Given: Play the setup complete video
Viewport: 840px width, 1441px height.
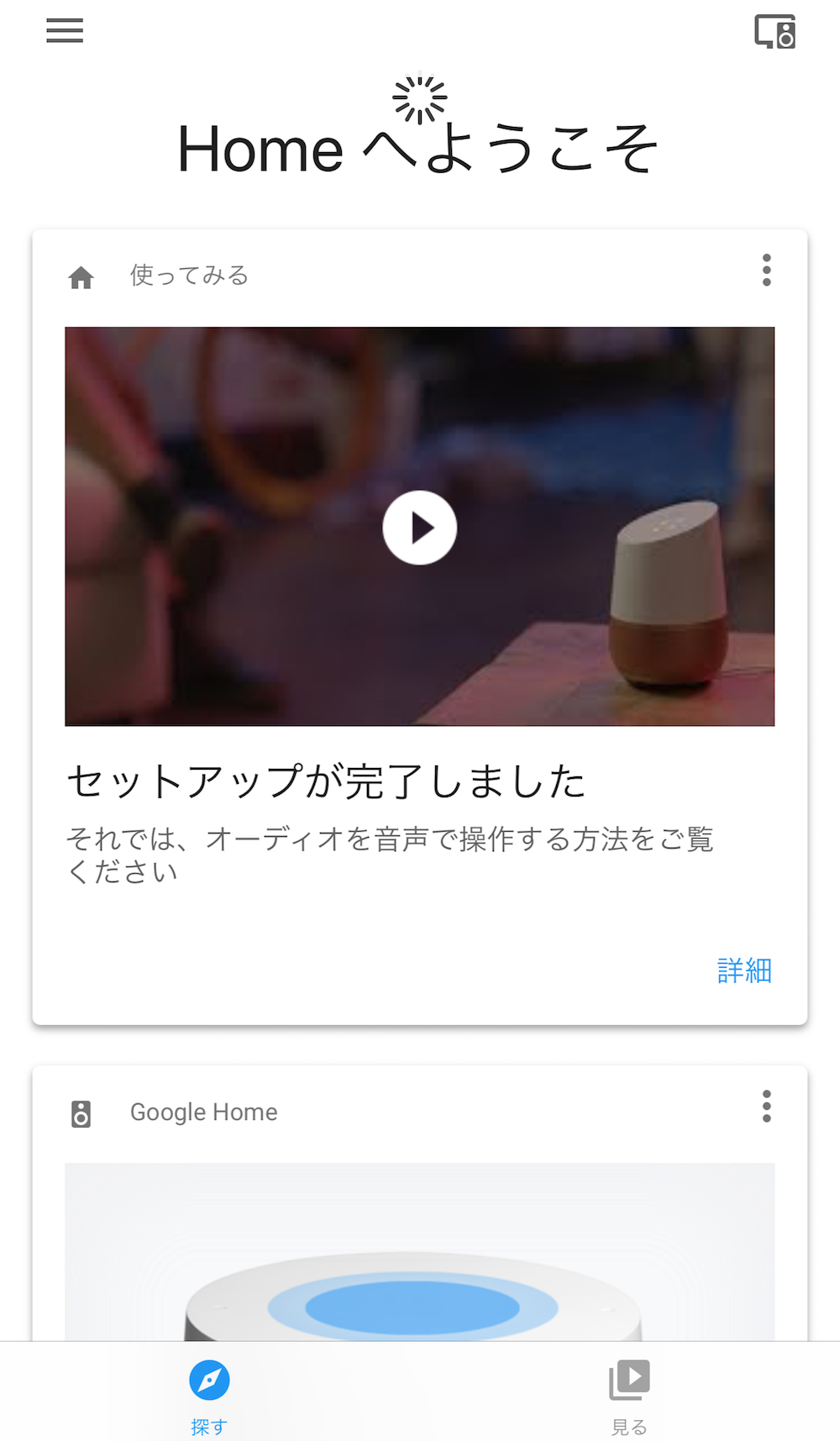Looking at the screenshot, I should (x=420, y=528).
